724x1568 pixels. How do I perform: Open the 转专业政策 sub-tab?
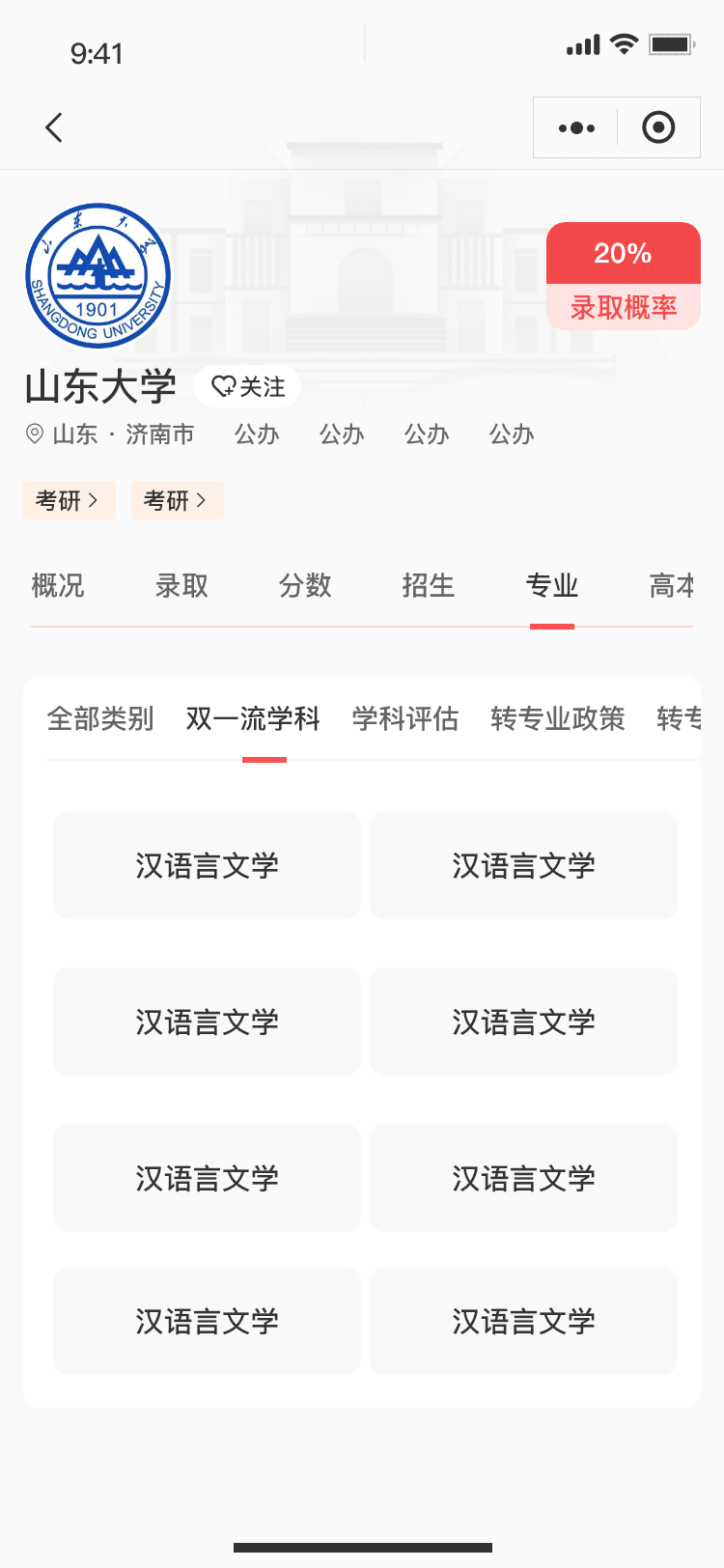(558, 718)
